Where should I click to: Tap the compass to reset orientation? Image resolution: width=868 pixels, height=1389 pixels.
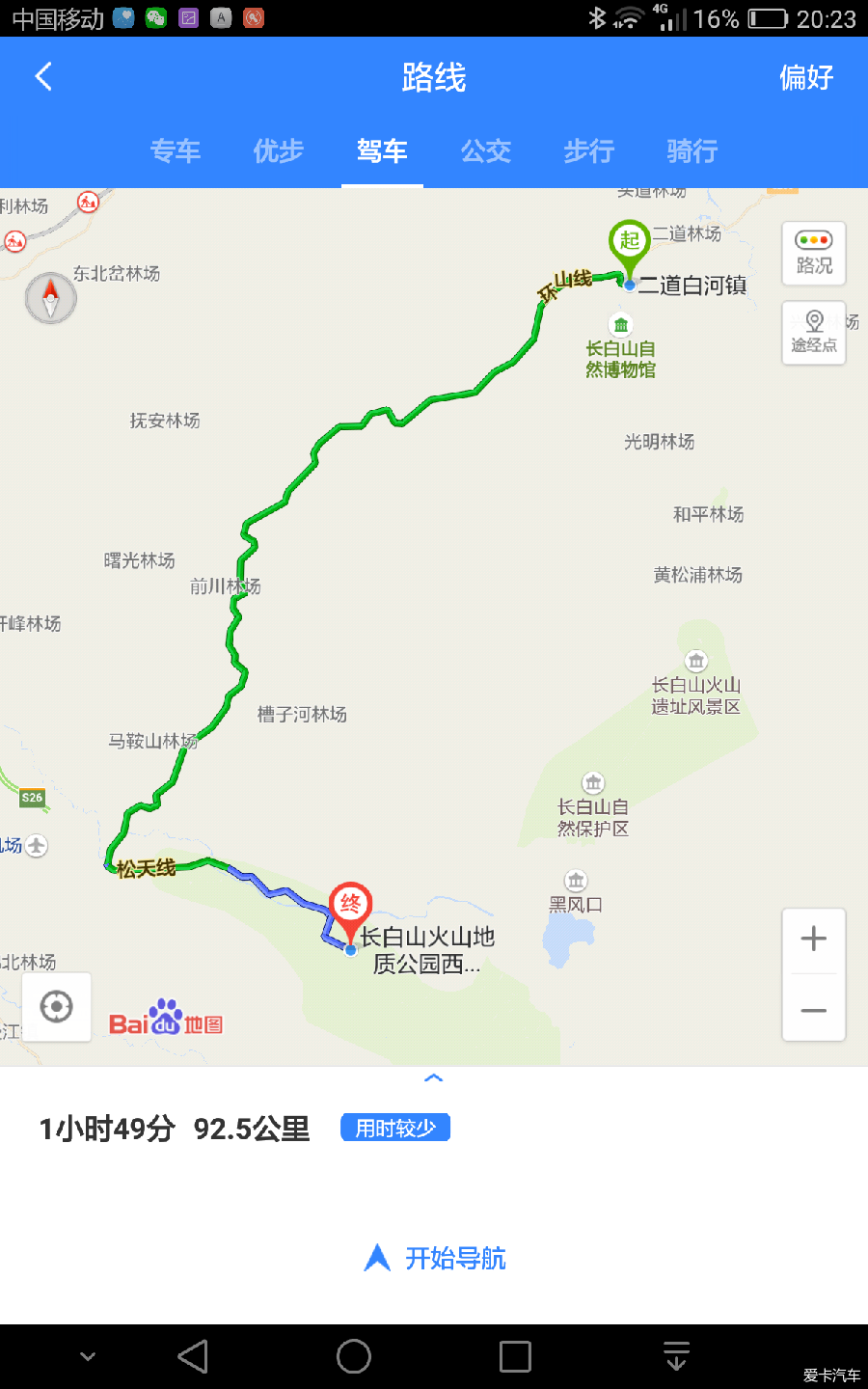pos(51,298)
